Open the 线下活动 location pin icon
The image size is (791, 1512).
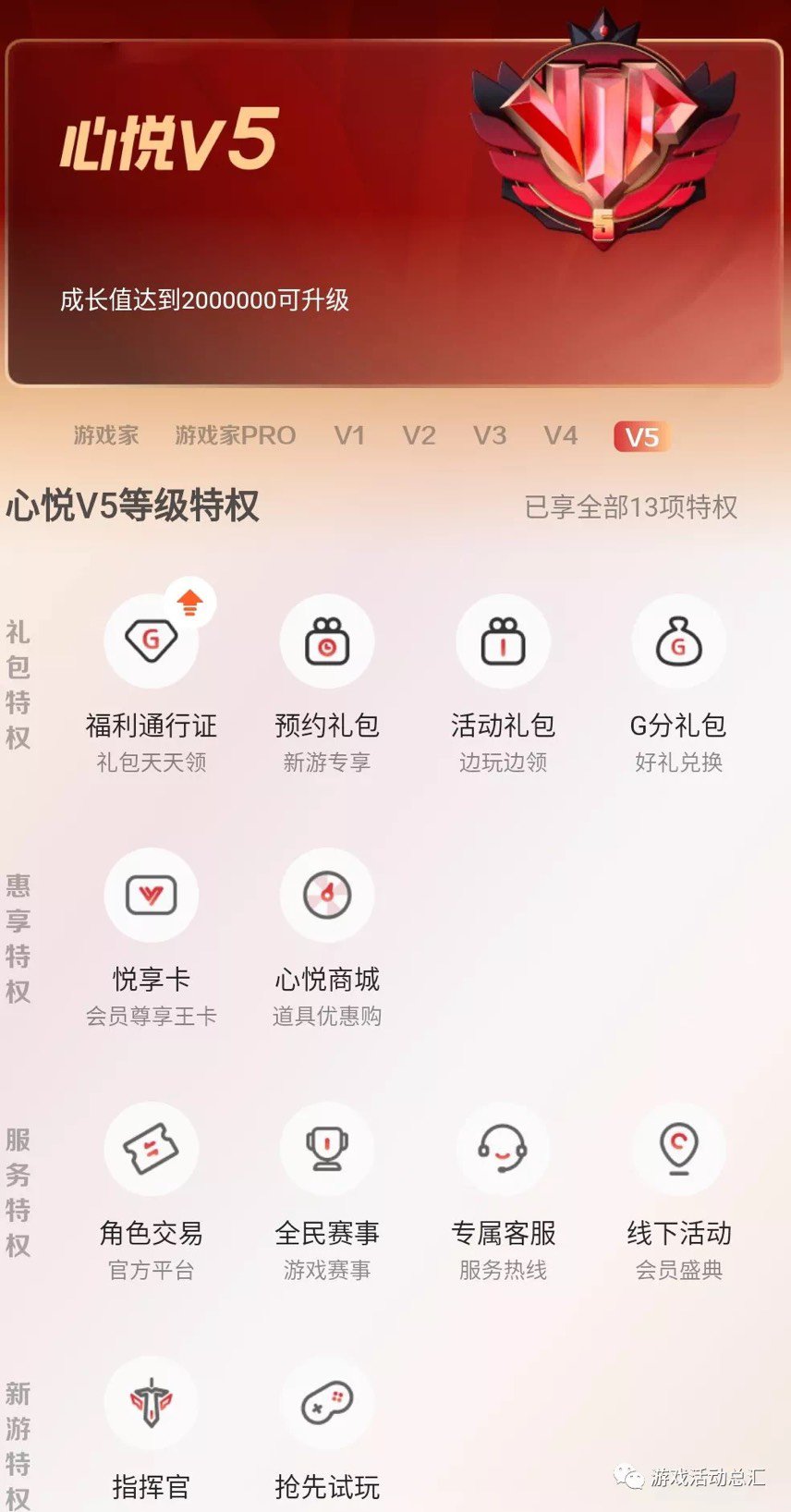coord(679,1149)
